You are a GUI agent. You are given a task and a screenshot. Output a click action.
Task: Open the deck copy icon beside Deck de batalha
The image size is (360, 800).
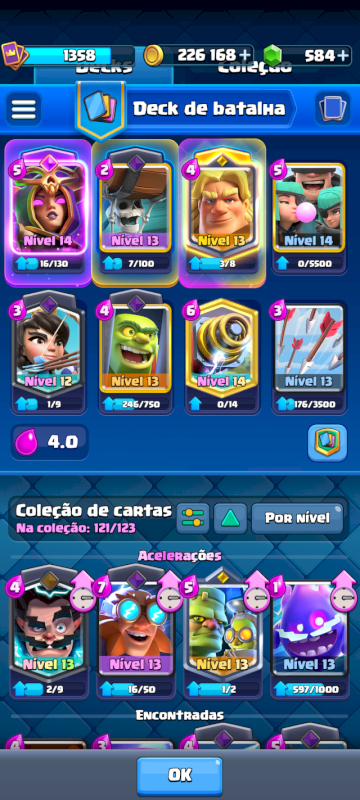(x=332, y=108)
